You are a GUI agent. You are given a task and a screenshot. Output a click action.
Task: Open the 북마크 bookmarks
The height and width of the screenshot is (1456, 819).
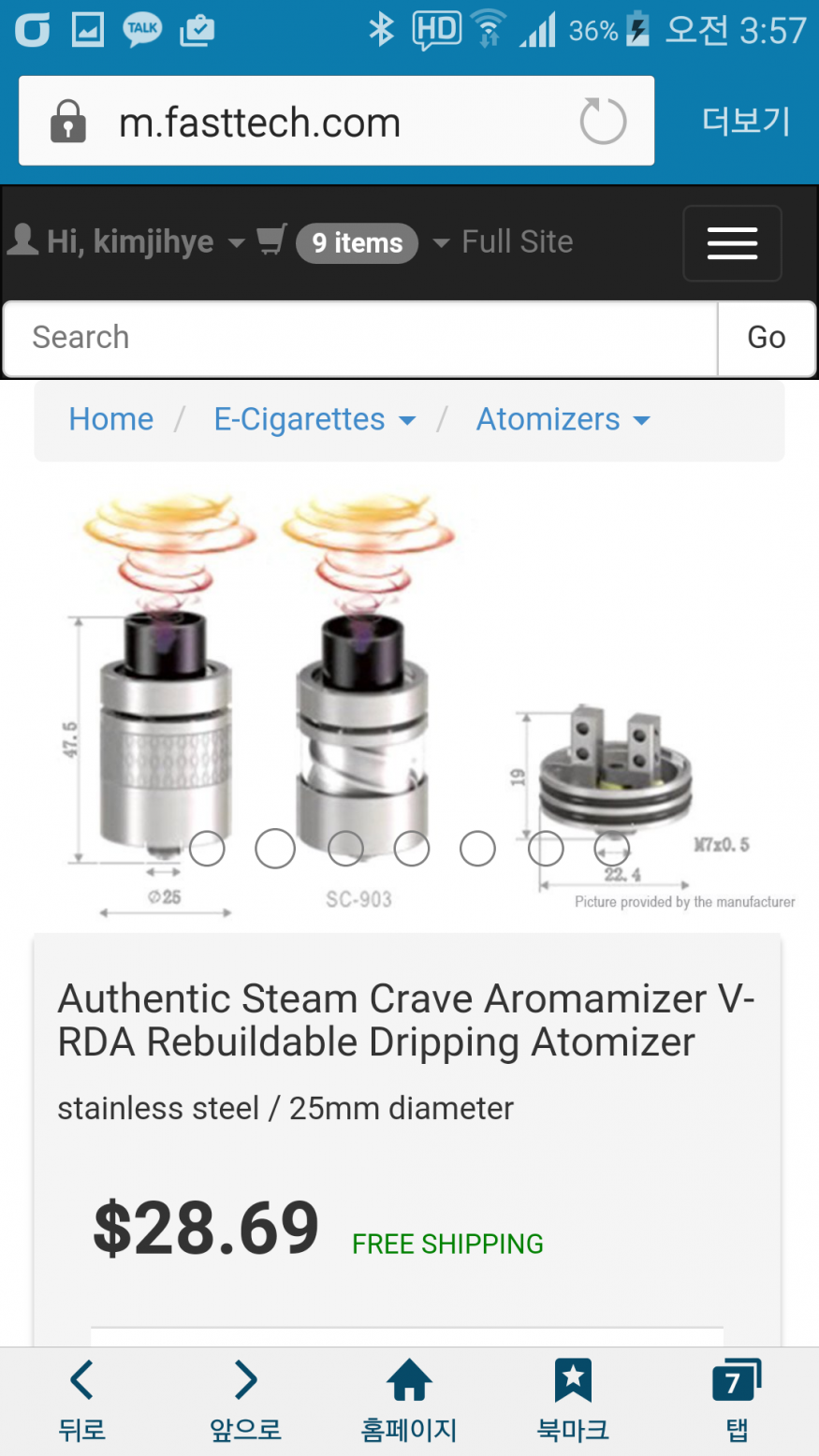coord(573,1400)
